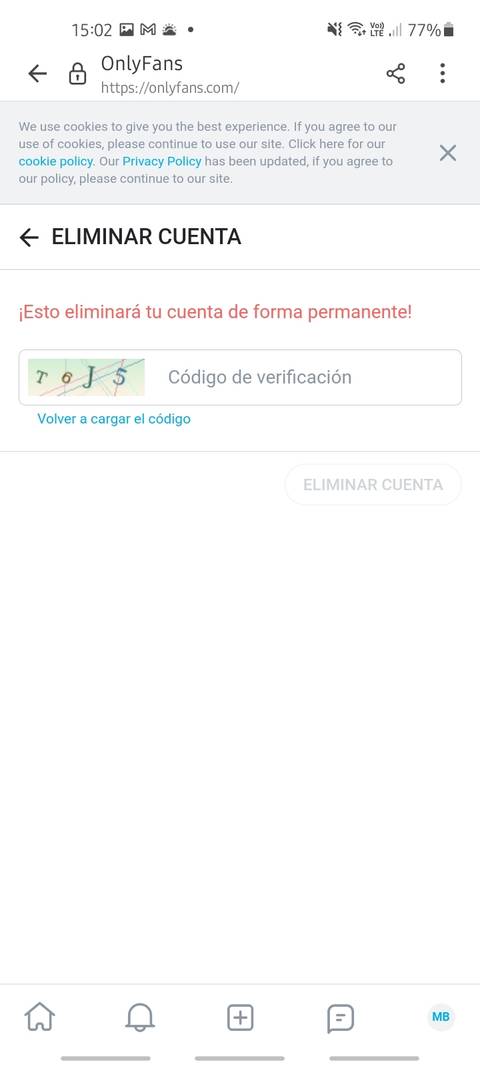Open the Privacy Policy link

point(162,161)
